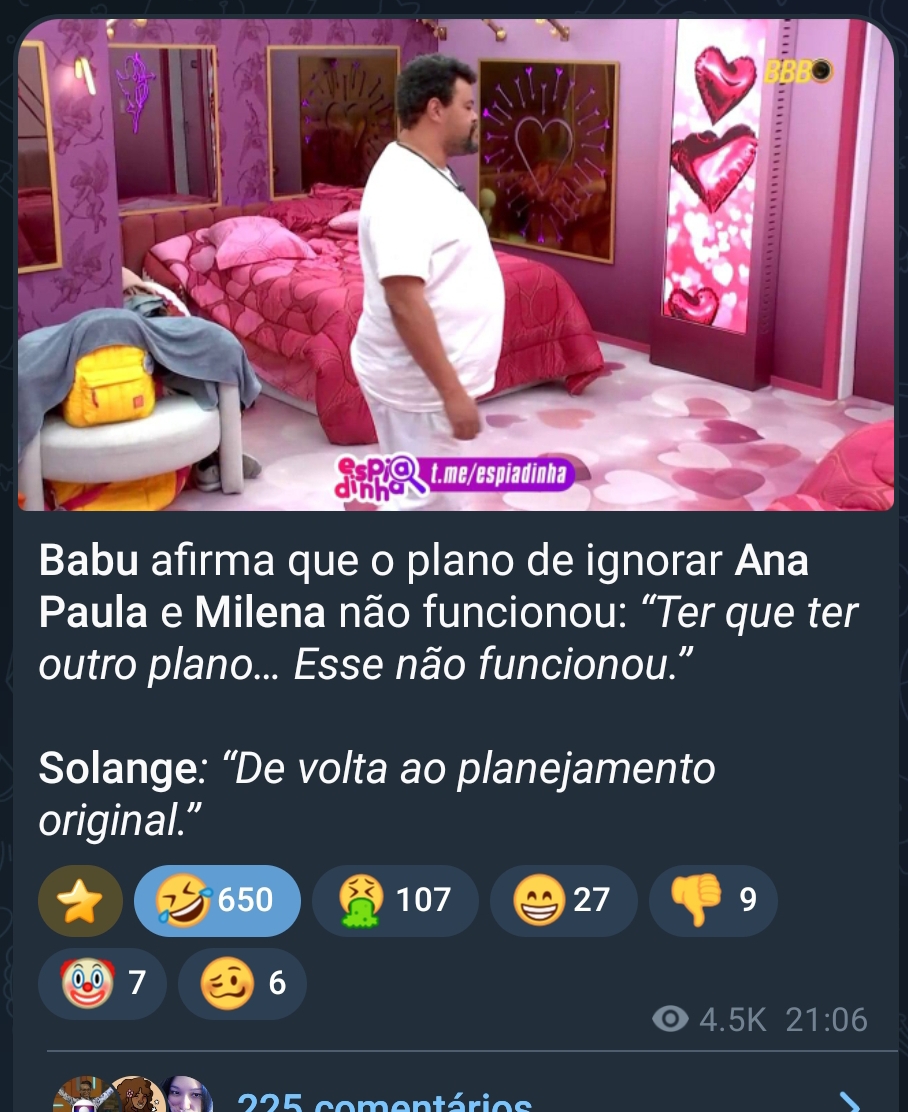Add the vomiting reaction with 107

coord(395,901)
